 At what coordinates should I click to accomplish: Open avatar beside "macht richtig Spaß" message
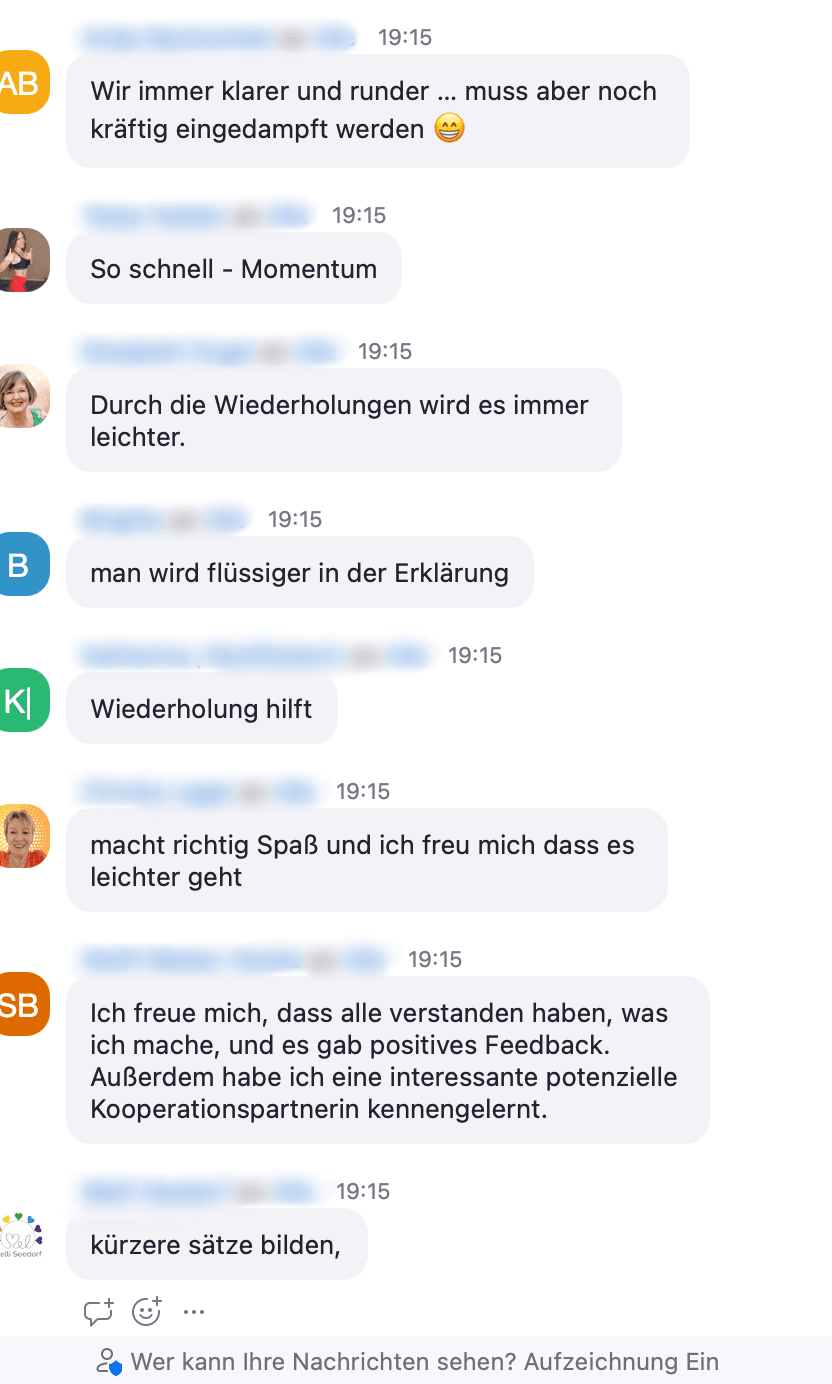click(22, 836)
